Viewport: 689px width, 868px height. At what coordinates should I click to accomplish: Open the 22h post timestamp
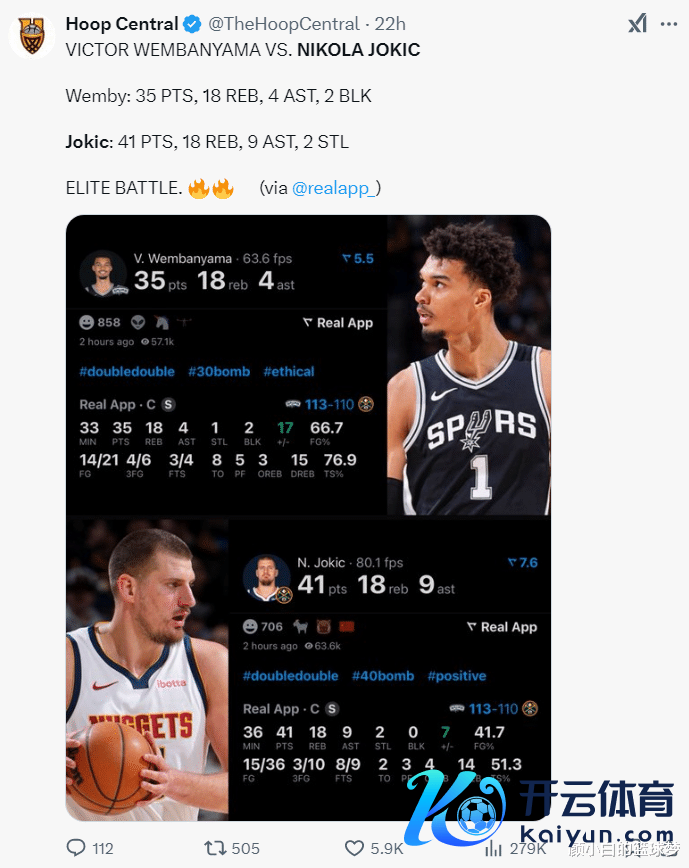pos(390,24)
